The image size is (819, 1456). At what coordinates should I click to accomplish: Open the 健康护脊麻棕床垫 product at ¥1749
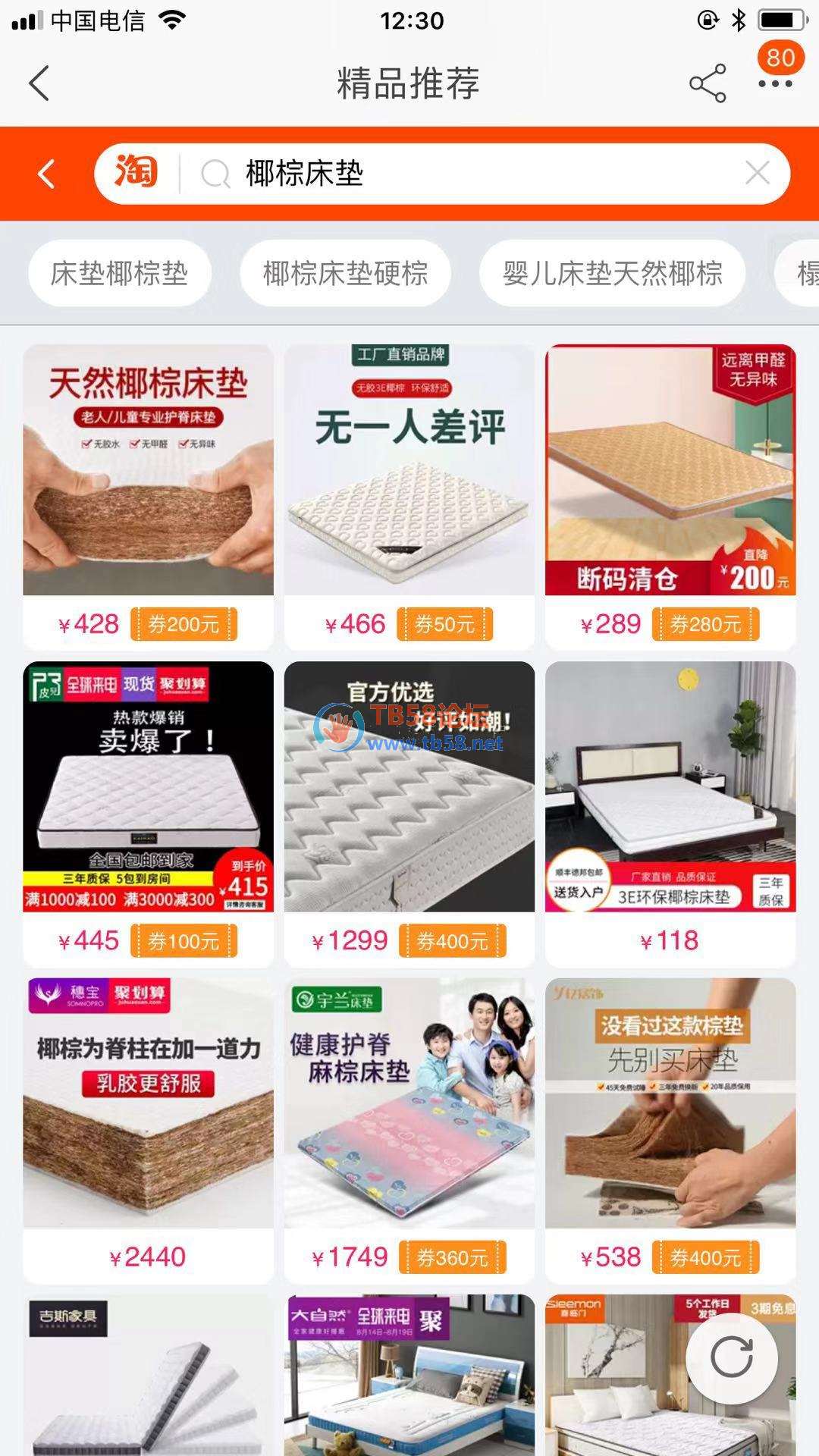(409, 1103)
